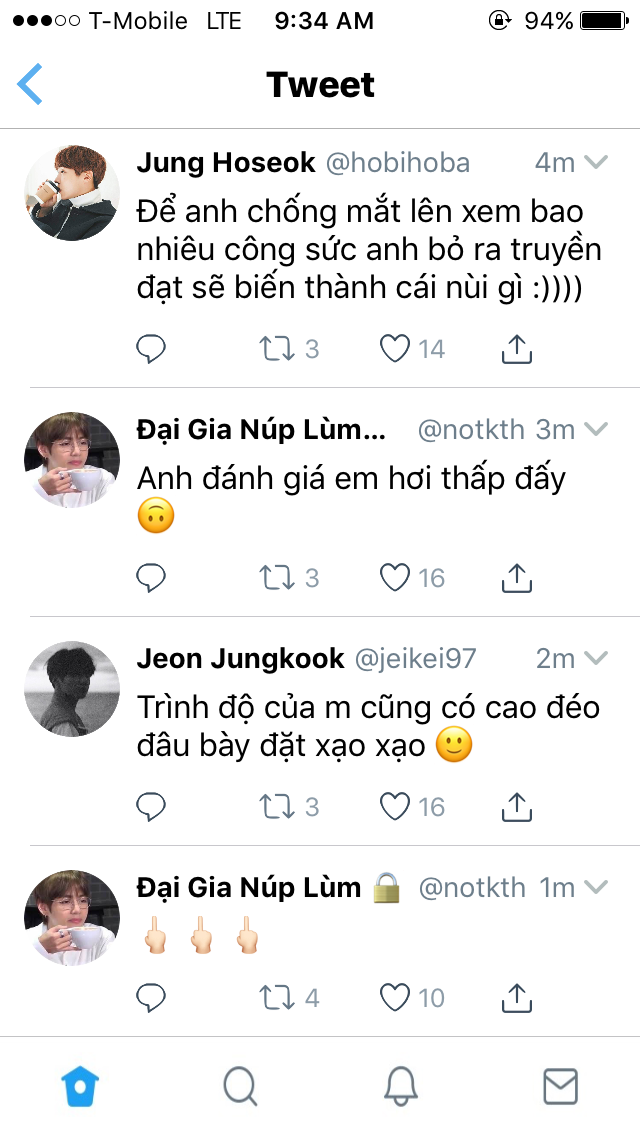Expand the dropdown on Jung Hoseok's tweet

(x=597, y=163)
